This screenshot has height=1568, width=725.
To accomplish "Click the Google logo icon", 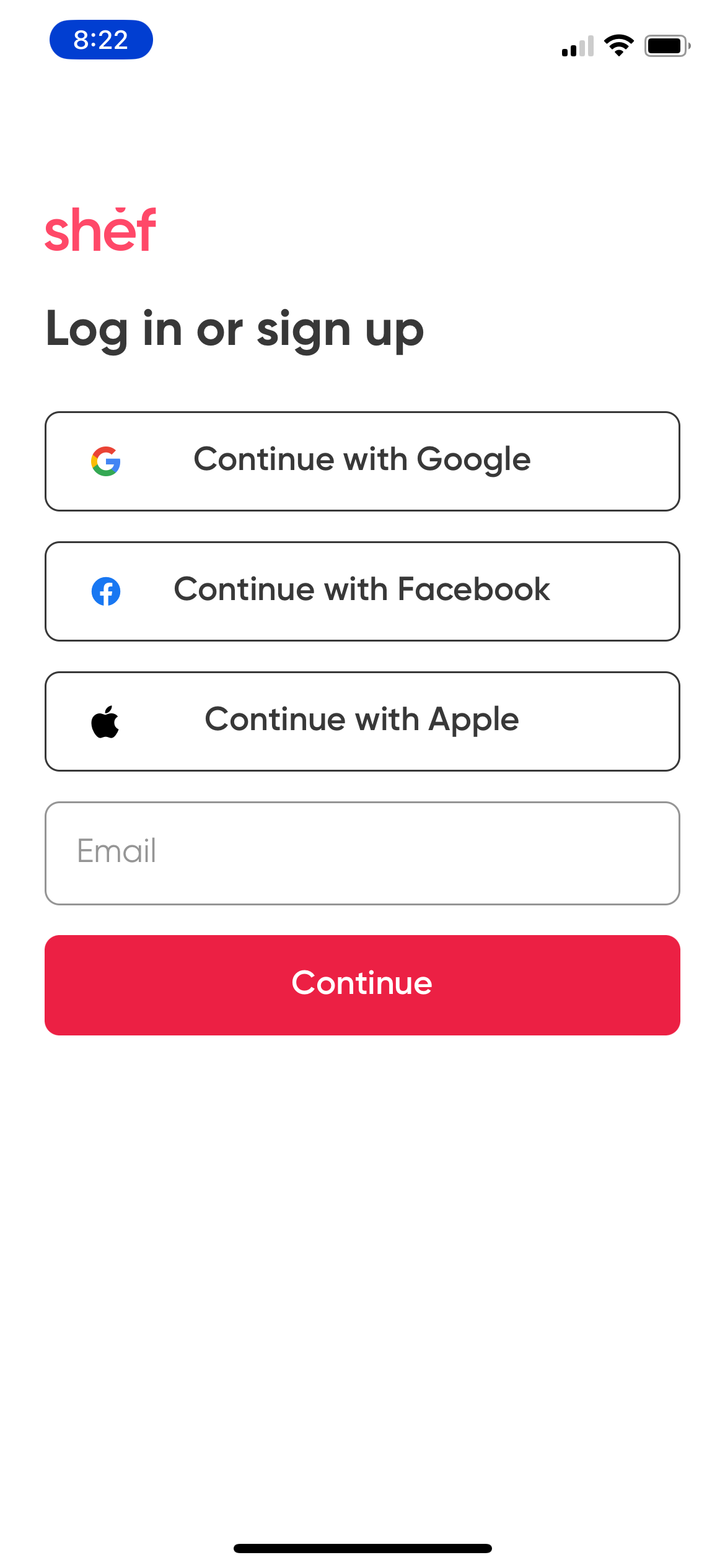I will 105,460.
